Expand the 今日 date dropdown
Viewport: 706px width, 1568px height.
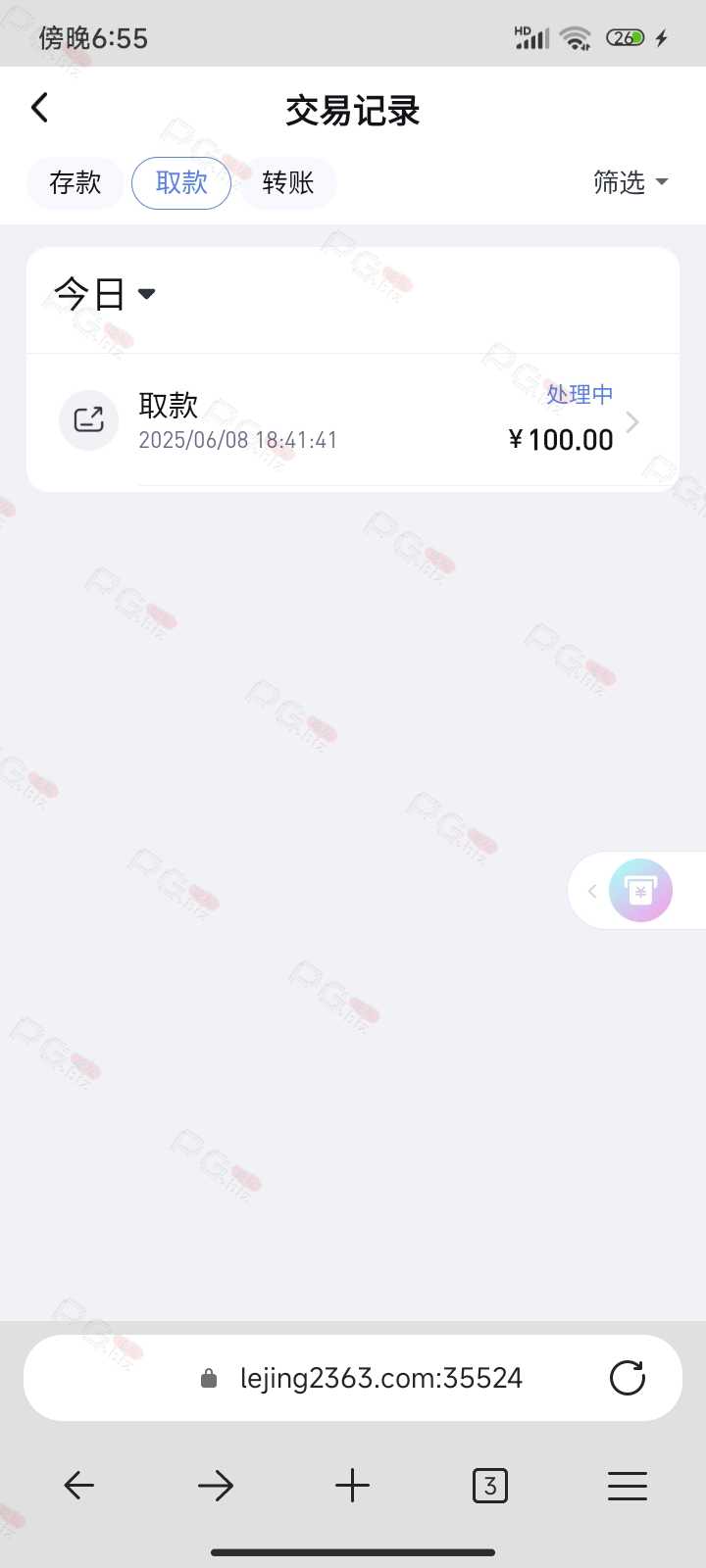point(105,294)
